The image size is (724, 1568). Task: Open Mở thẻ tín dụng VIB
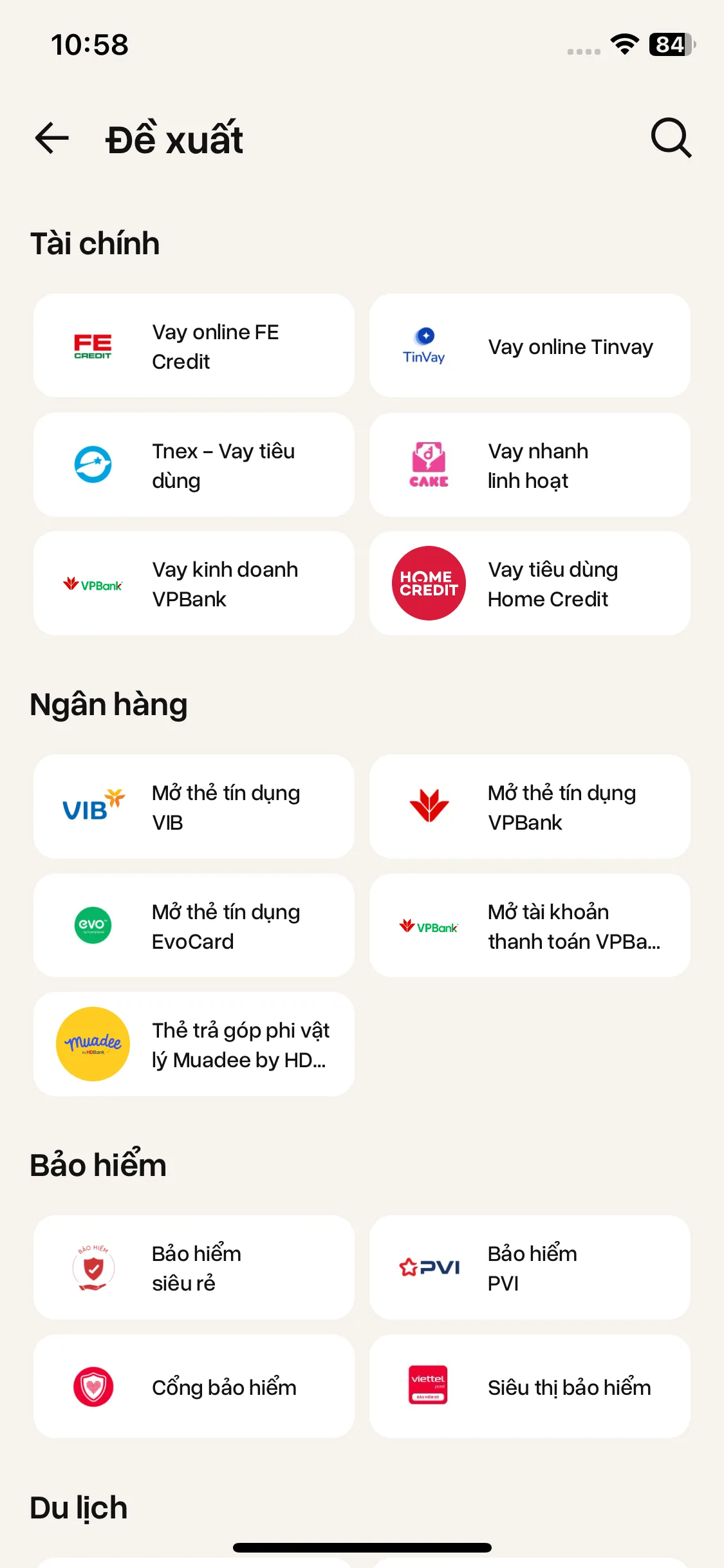tap(193, 807)
